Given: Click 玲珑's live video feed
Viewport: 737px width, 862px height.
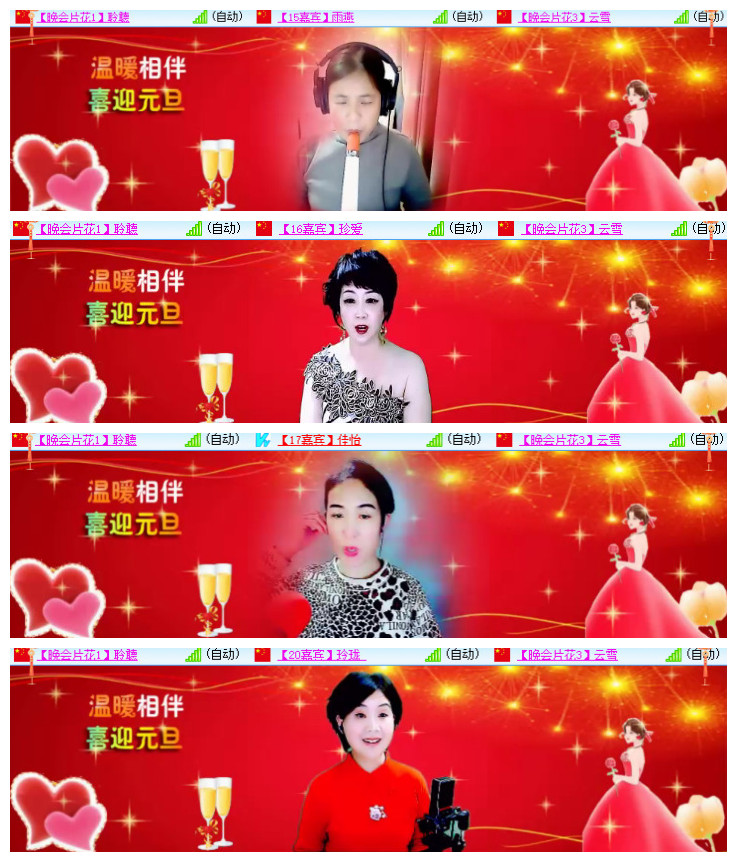Looking at the screenshot, I should point(368,760).
